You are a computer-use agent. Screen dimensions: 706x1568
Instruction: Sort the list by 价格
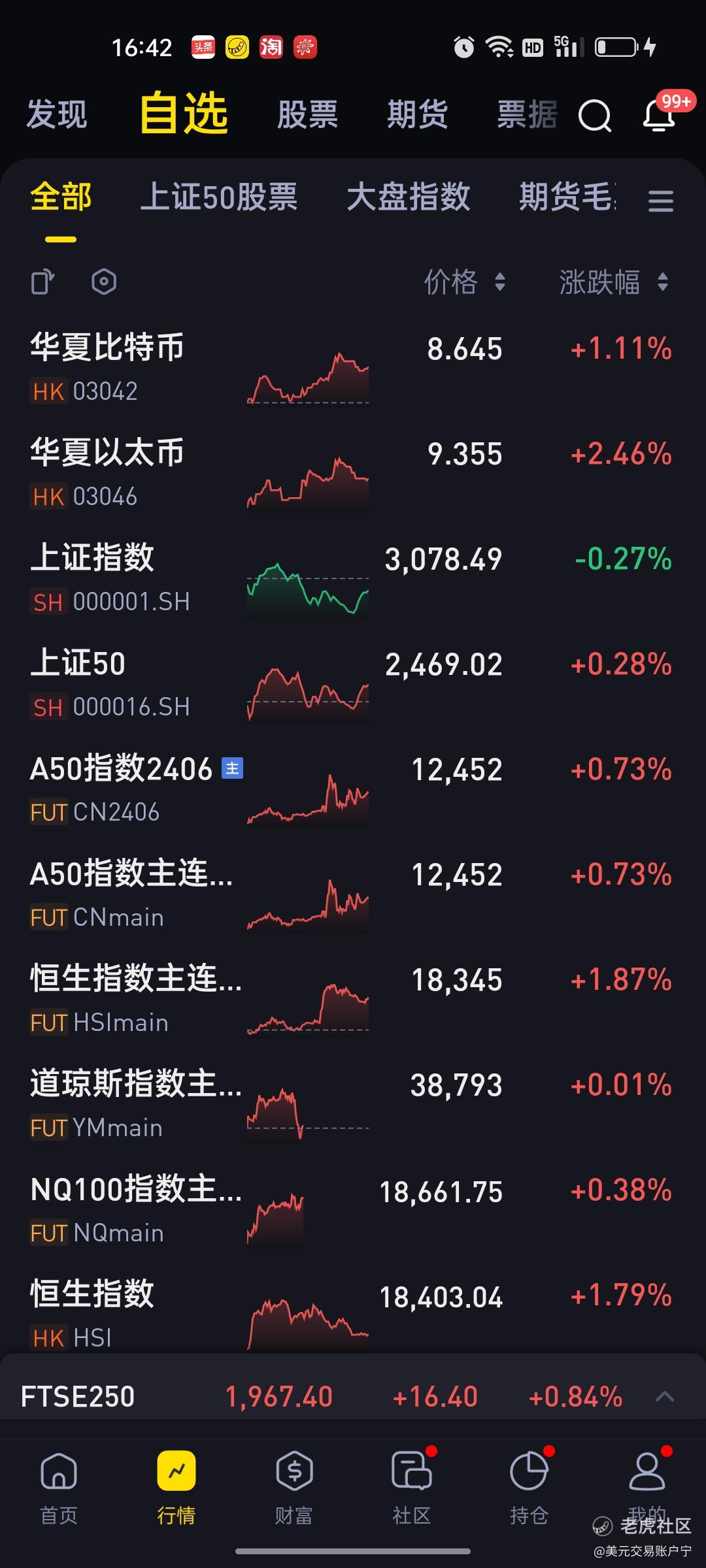click(x=465, y=282)
